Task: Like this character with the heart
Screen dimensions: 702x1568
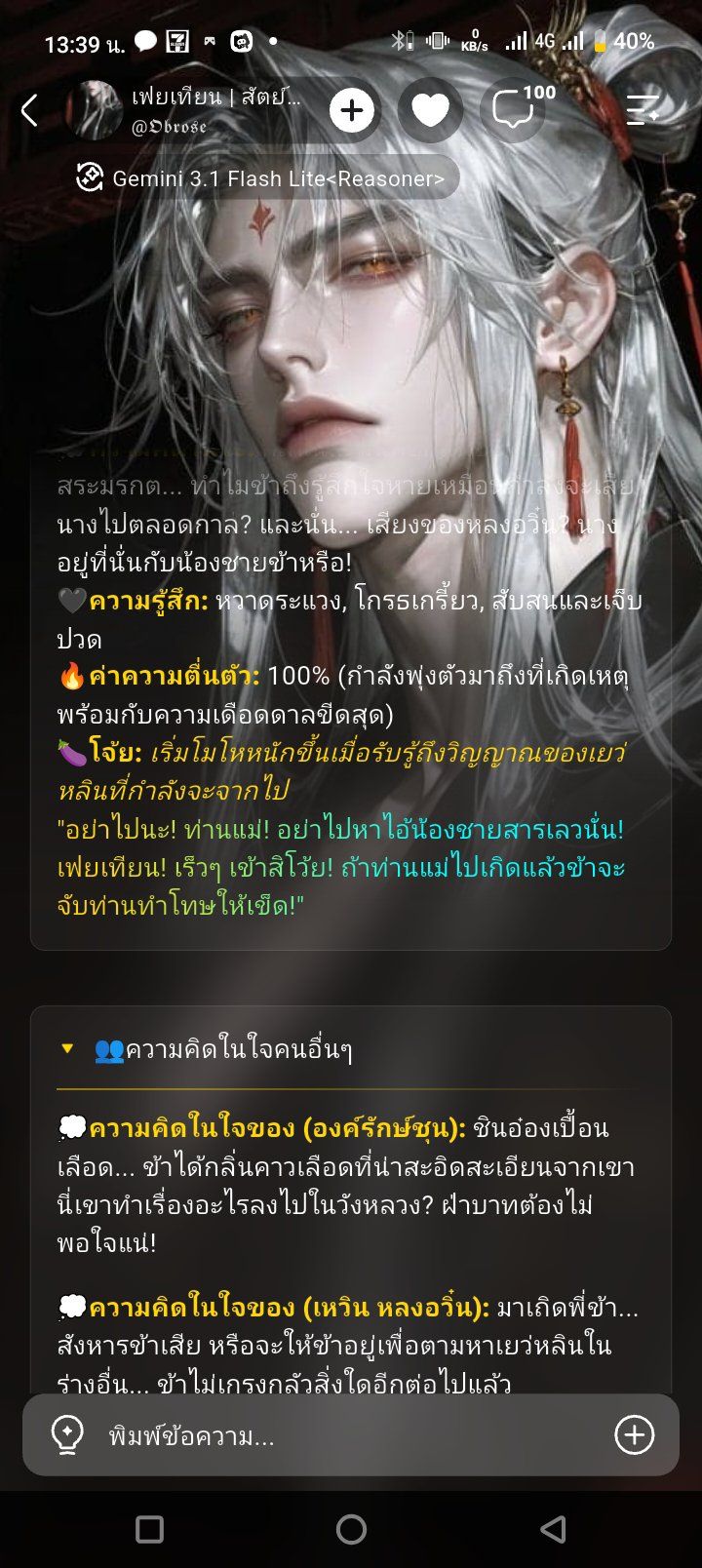Action: coord(430,110)
